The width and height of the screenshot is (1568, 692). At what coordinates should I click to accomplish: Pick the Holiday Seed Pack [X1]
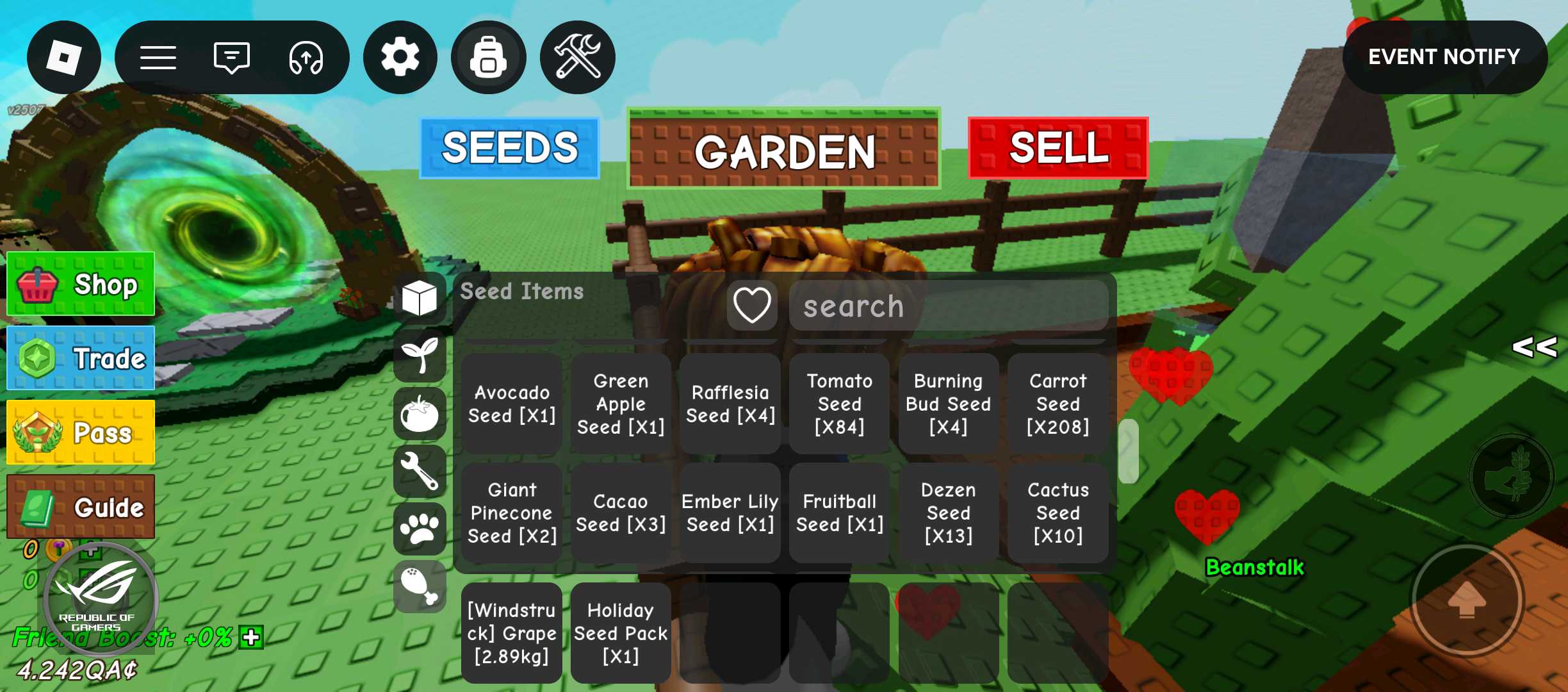coord(621,632)
